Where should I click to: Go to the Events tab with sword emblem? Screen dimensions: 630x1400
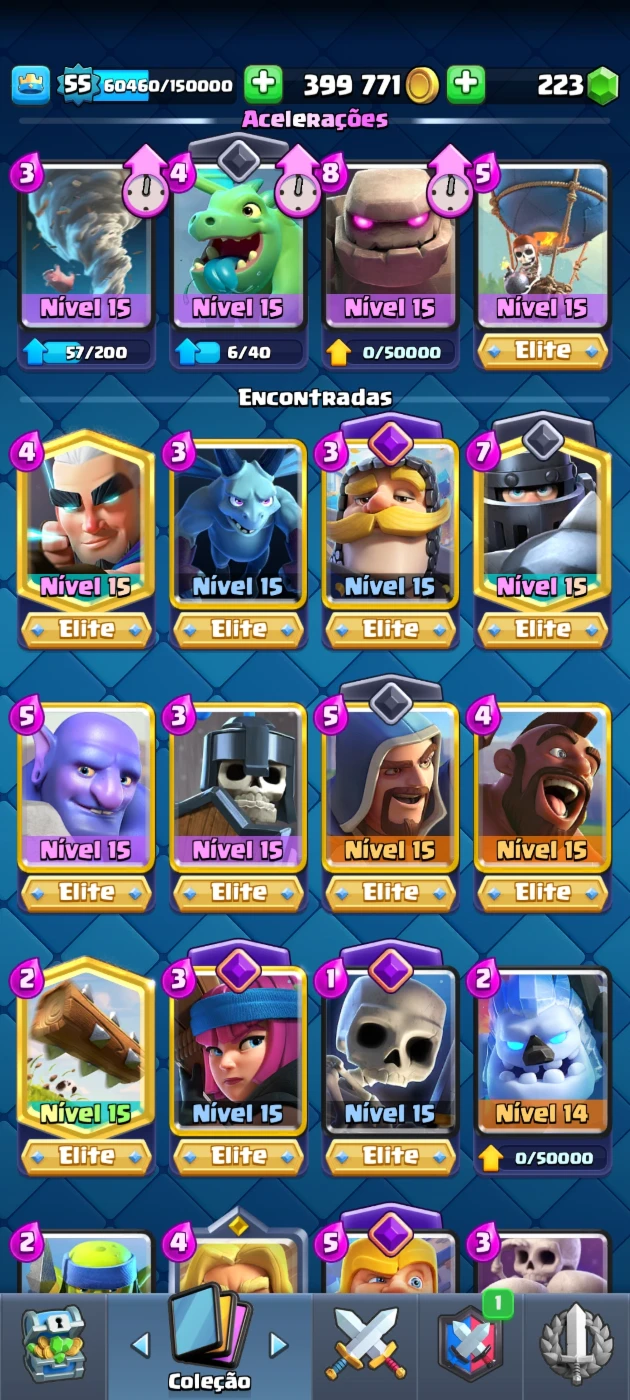point(576,1345)
